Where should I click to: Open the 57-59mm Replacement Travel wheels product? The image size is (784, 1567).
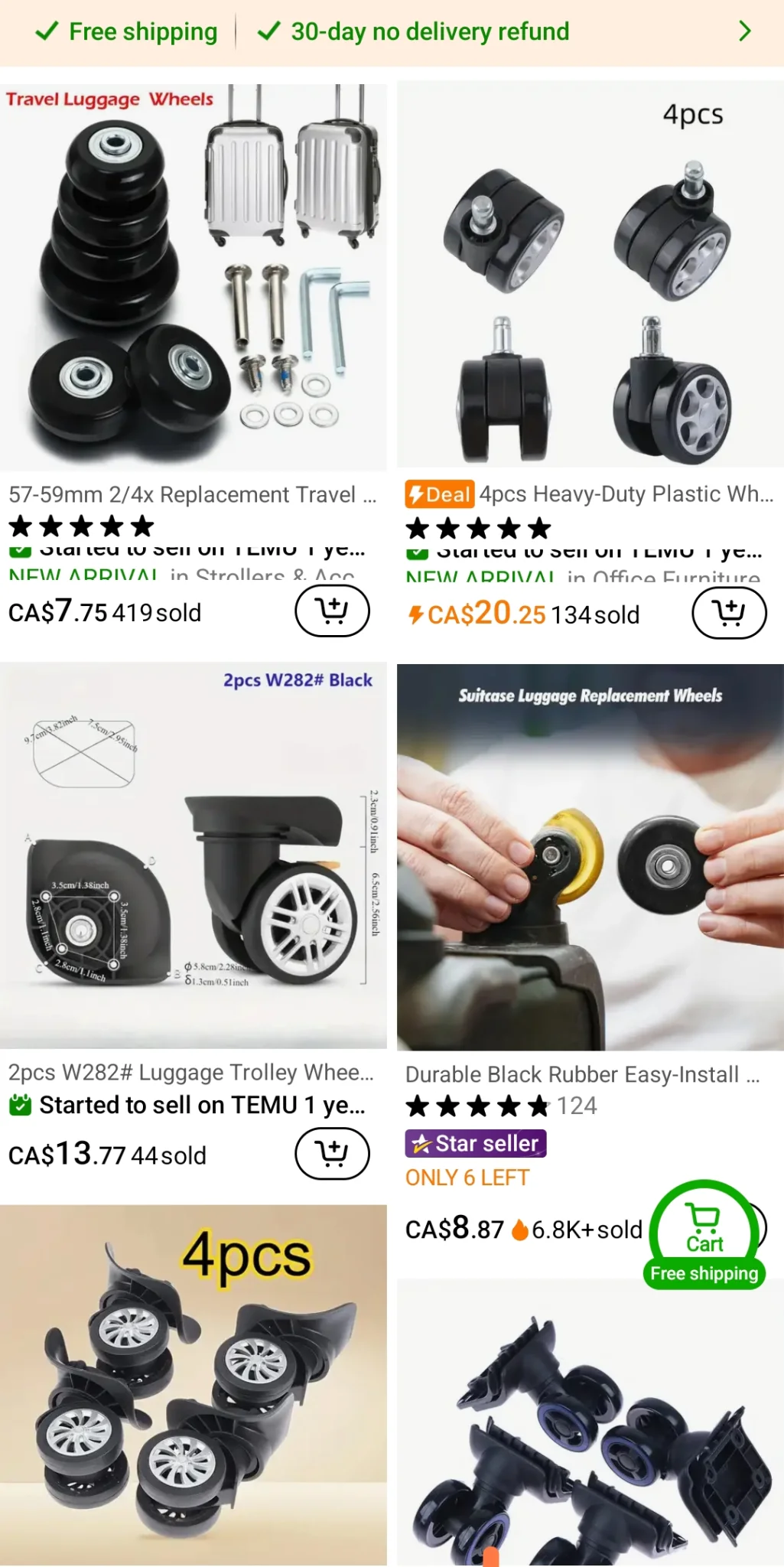click(x=193, y=494)
